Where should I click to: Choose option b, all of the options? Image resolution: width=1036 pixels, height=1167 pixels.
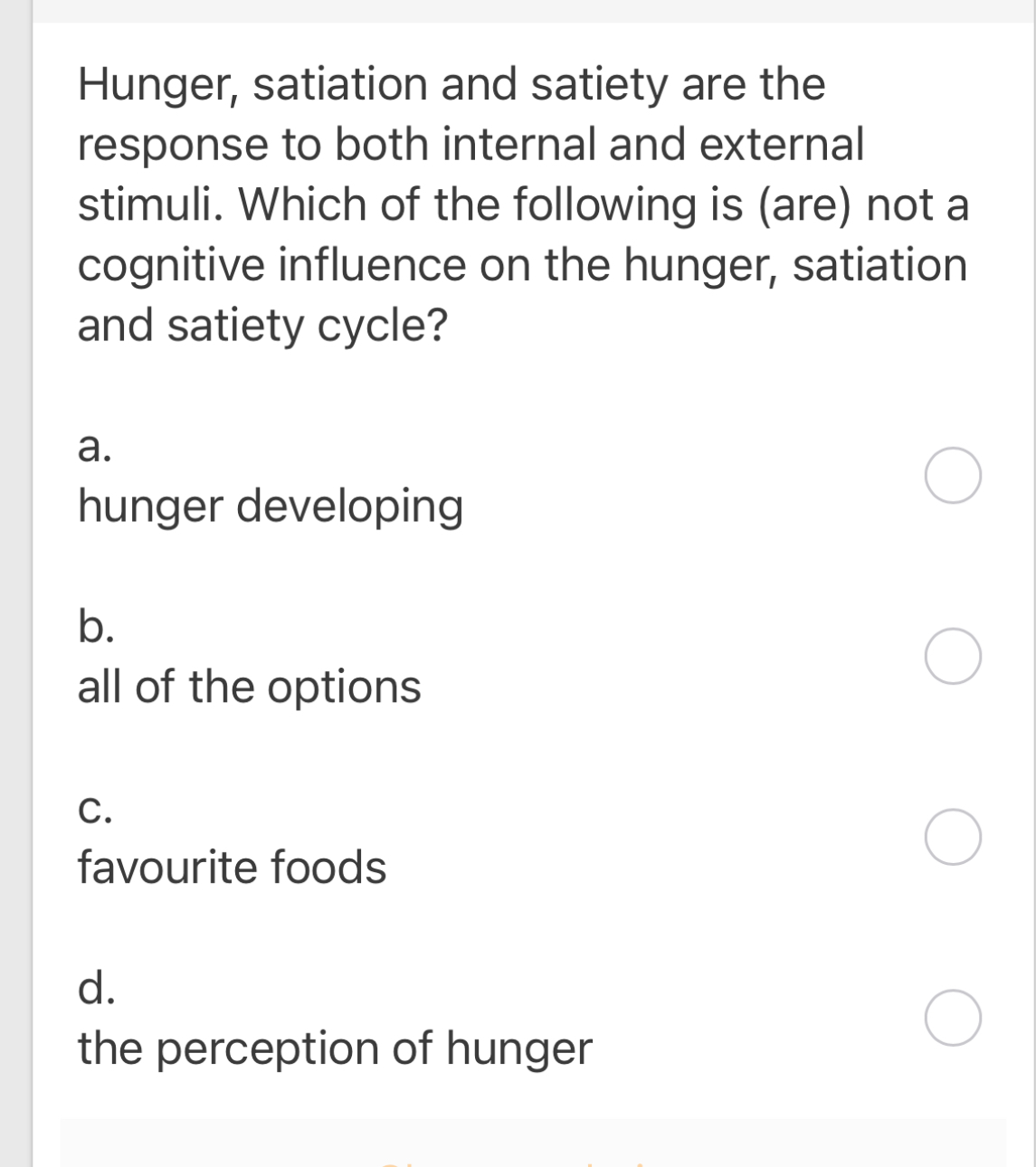(x=952, y=657)
